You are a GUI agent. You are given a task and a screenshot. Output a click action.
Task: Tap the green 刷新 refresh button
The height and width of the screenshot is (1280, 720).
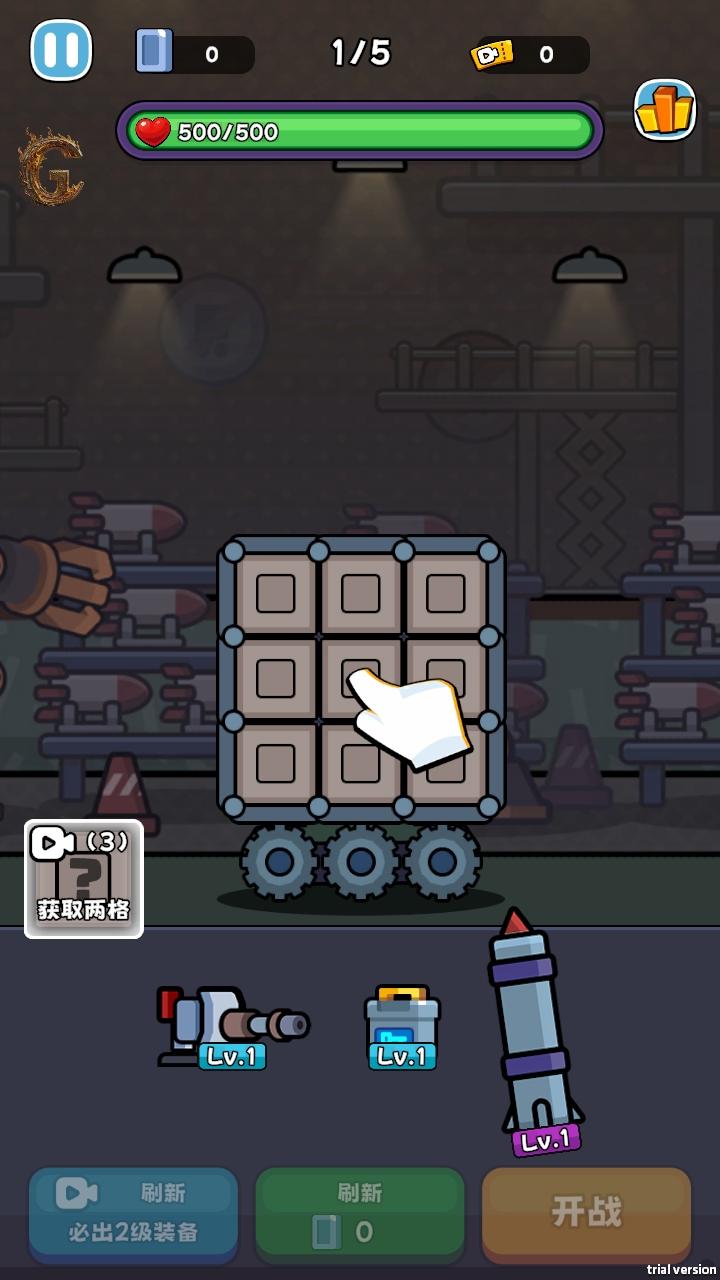(360, 1213)
